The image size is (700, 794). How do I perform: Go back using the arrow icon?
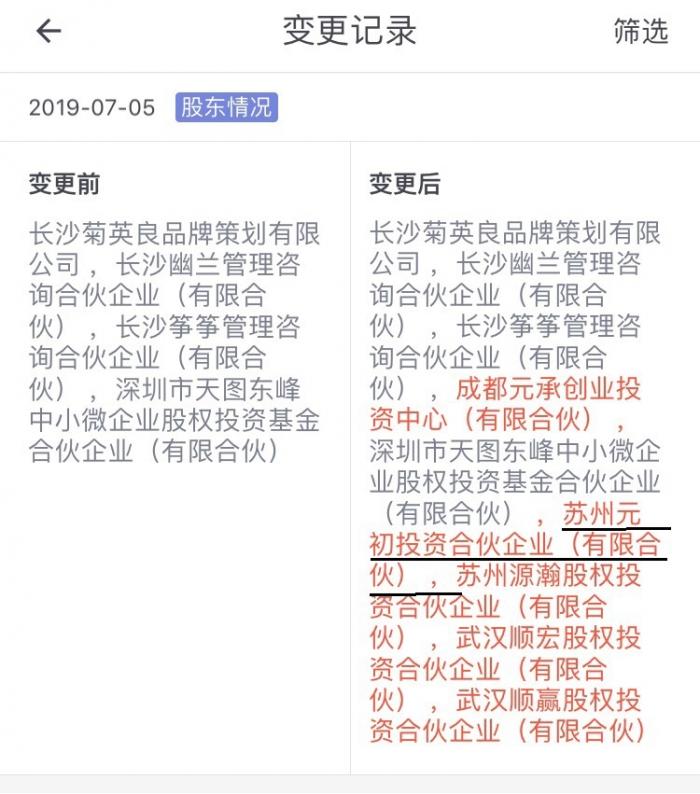(48, 31)
